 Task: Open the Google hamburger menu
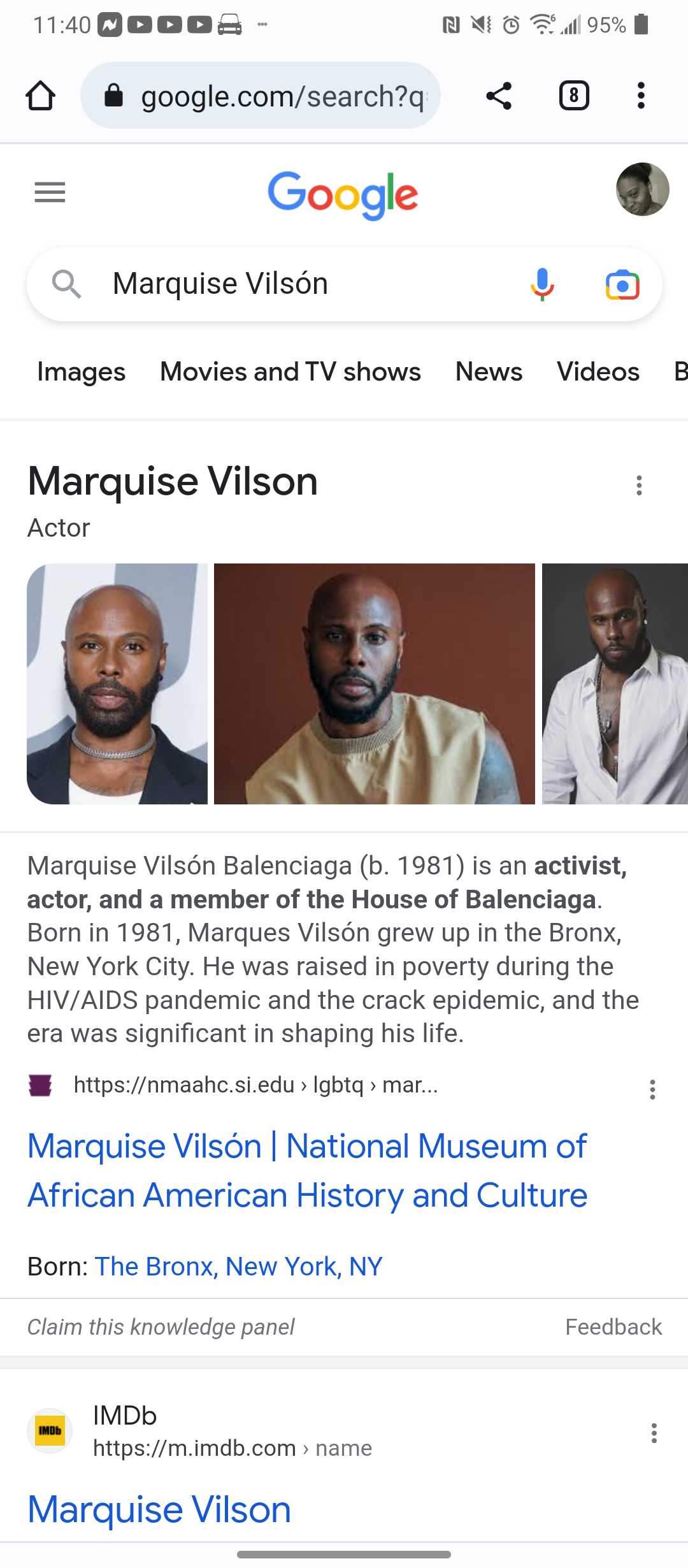[x=50, y=192]
